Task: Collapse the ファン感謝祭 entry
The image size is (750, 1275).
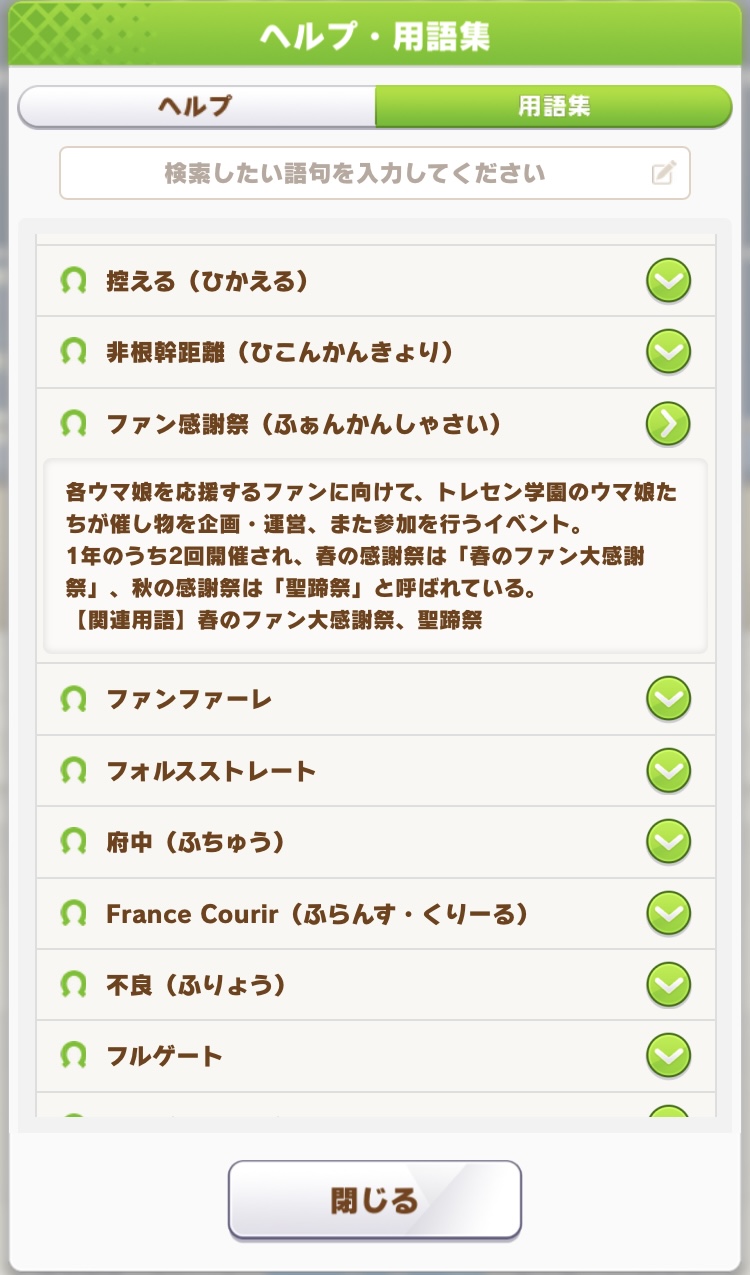Action: [x=376, y=424]
